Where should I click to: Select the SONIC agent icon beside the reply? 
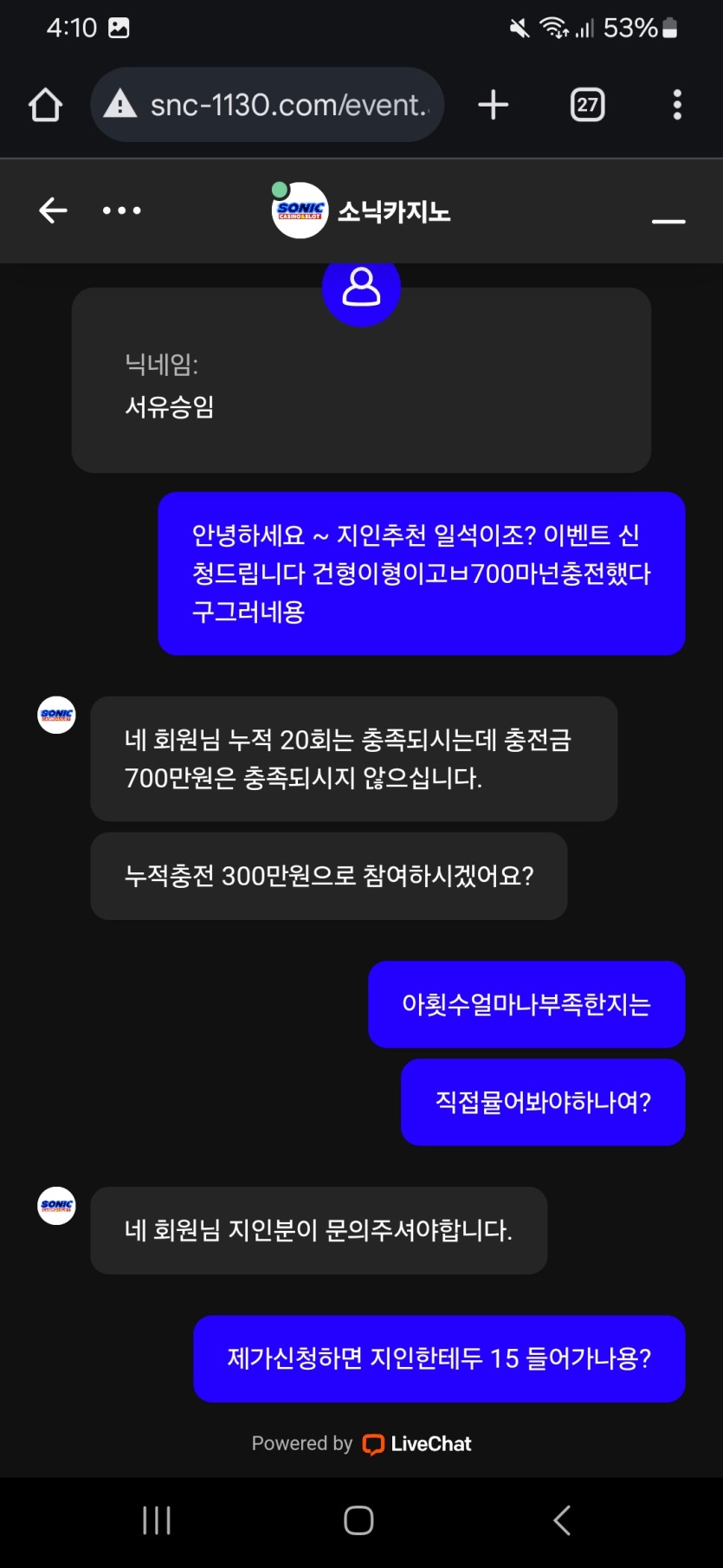56,715
